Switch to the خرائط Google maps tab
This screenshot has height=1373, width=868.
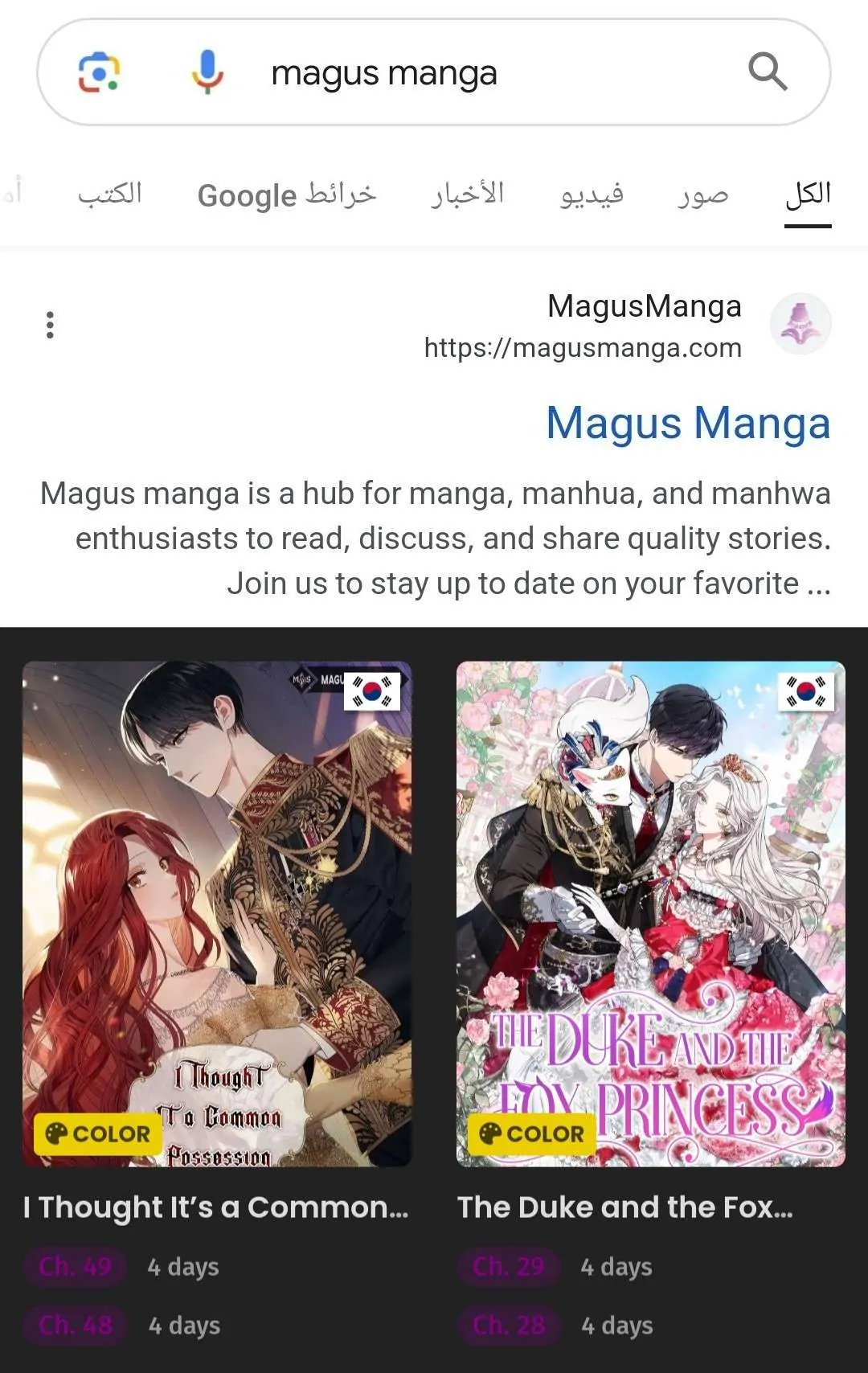tap(286, 195)
